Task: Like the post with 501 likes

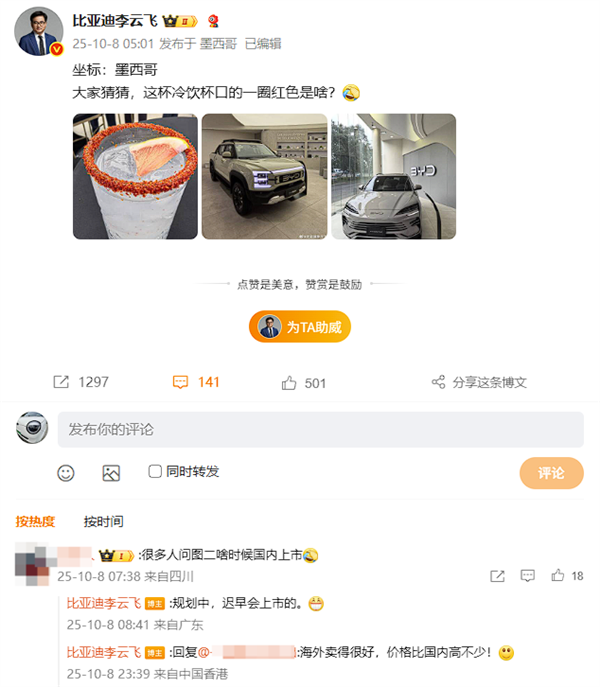Action: pos(304,382)
